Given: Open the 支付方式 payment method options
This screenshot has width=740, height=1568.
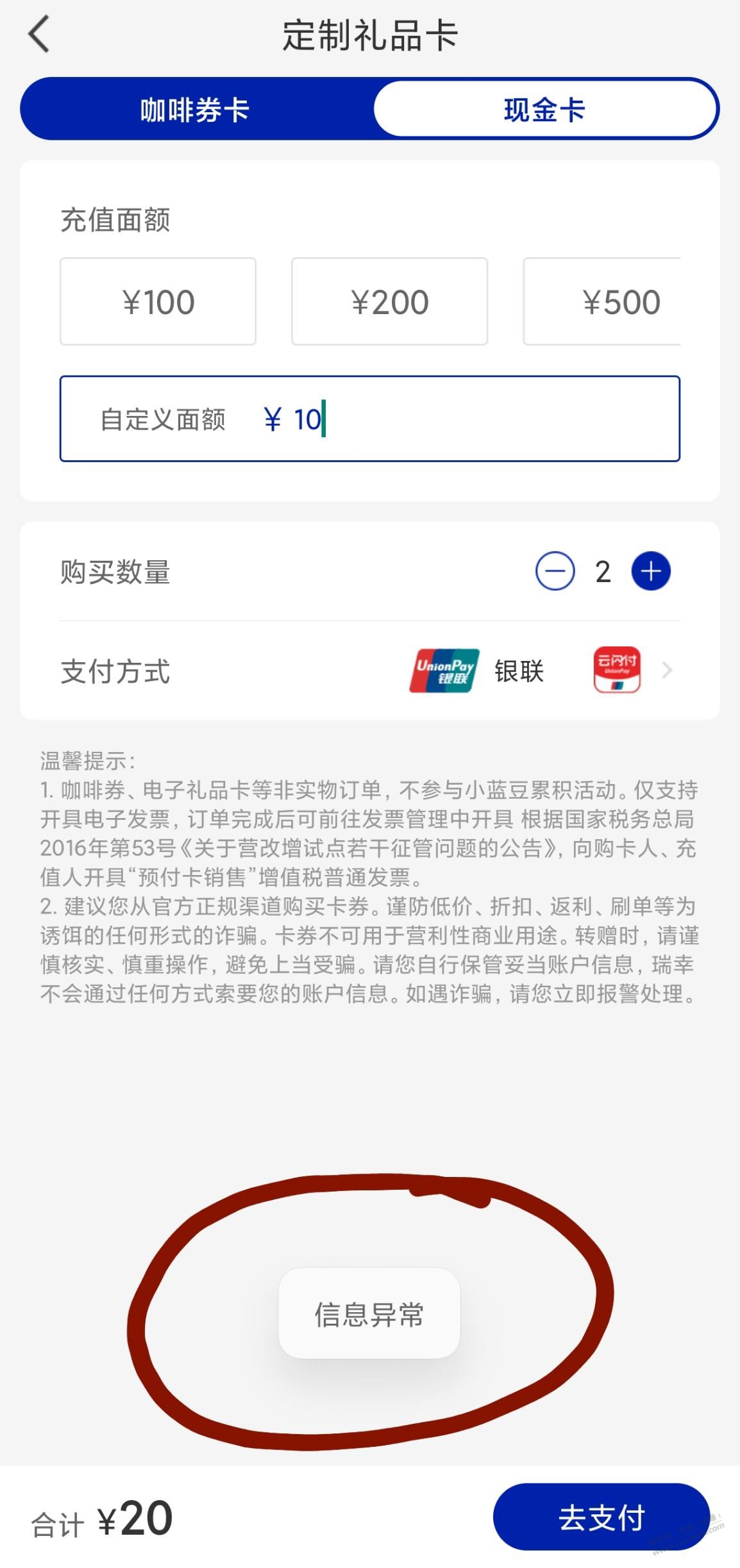Looking at the screenshot, I should [x=666, y=671].
